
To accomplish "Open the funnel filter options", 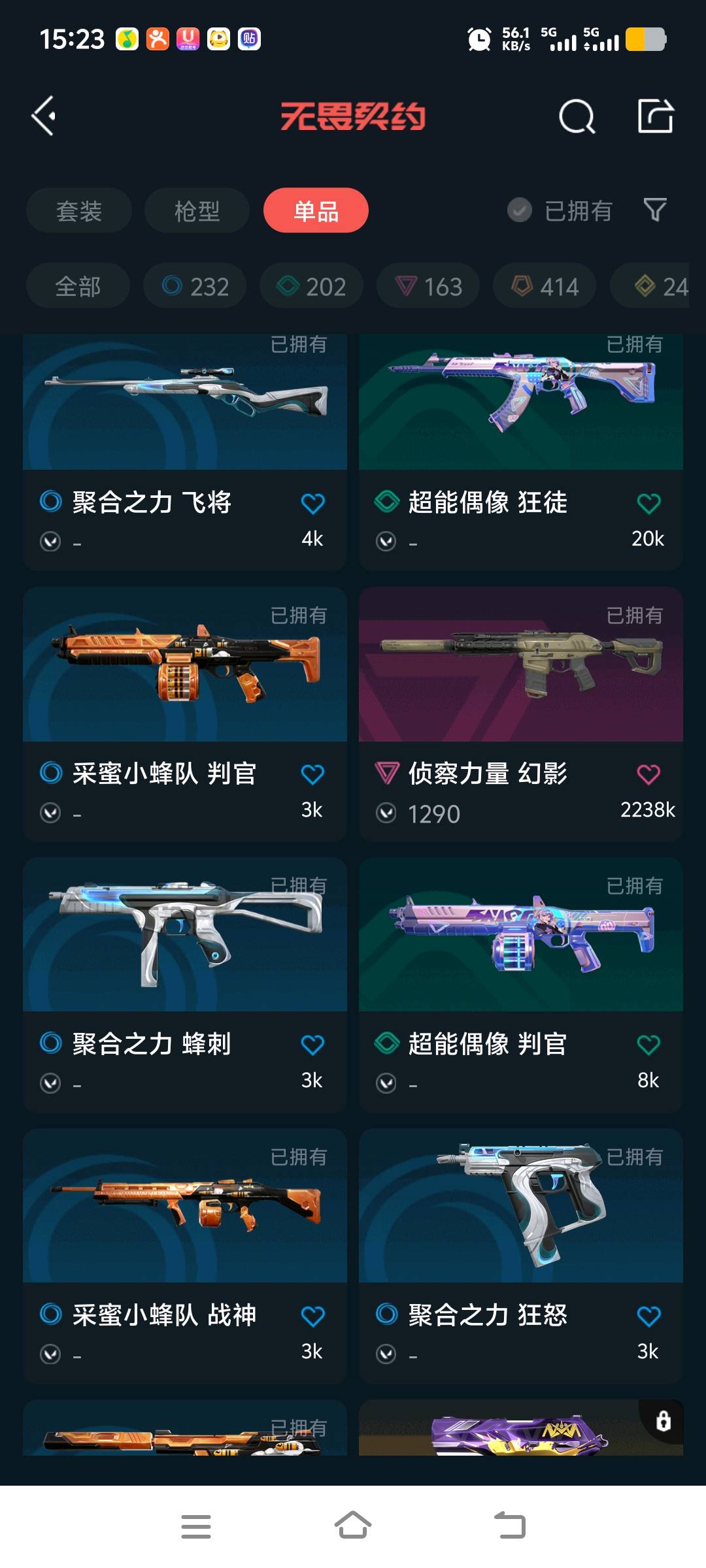I will (x=655, y=210).
